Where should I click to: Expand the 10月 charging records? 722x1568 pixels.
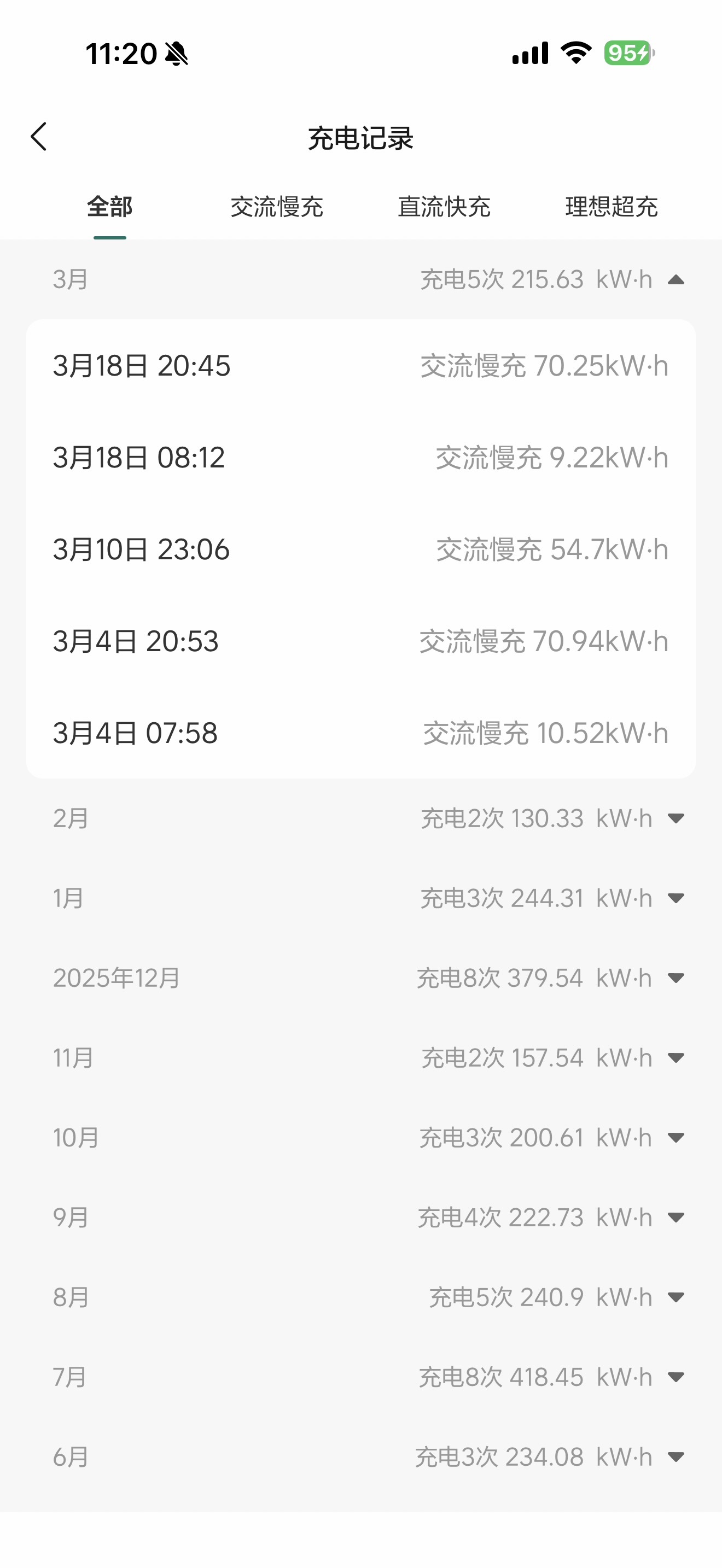pyautogui.click(x=676, y=1138)
